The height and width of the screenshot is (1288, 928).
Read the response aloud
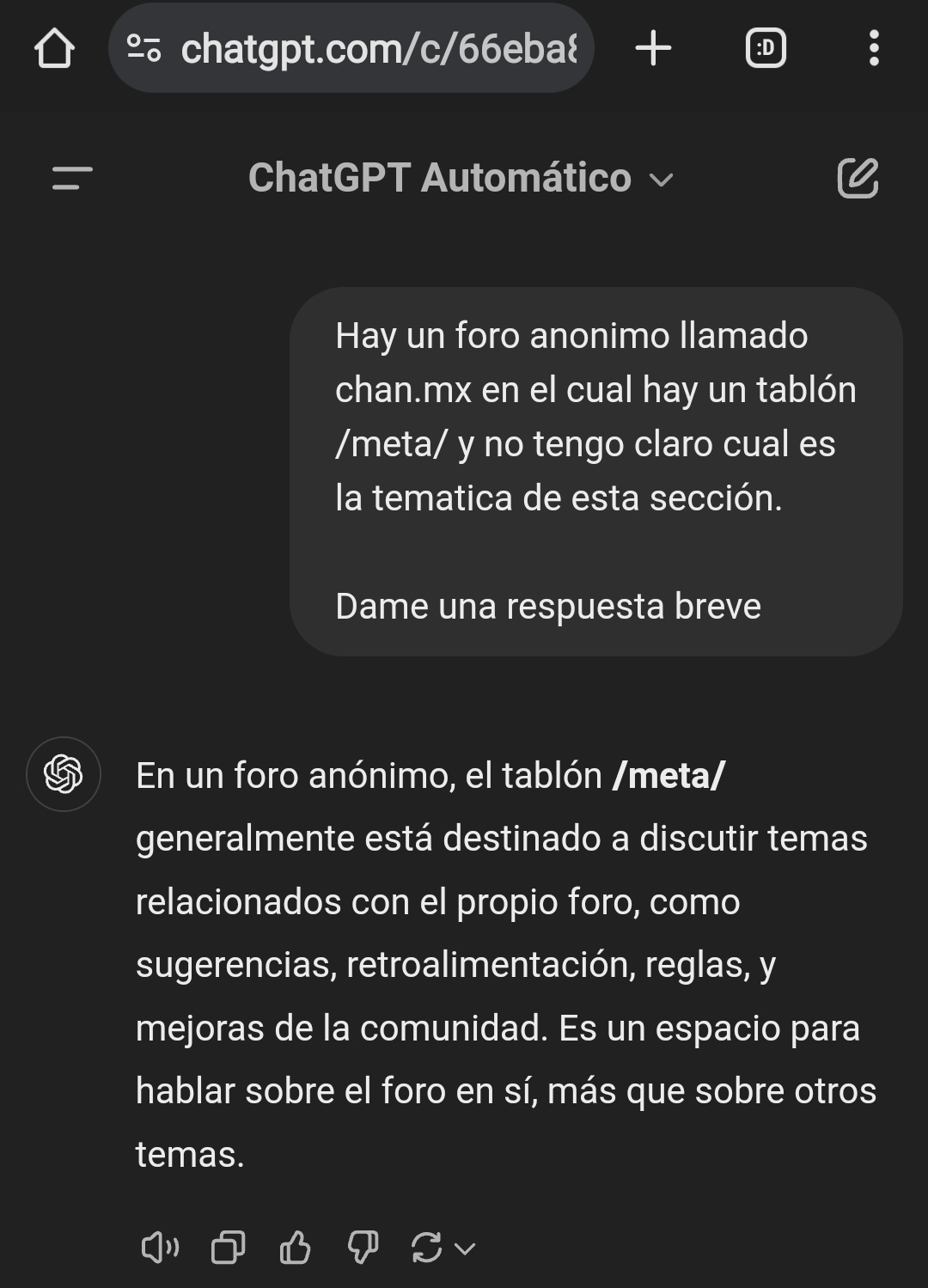(160, 1248)
